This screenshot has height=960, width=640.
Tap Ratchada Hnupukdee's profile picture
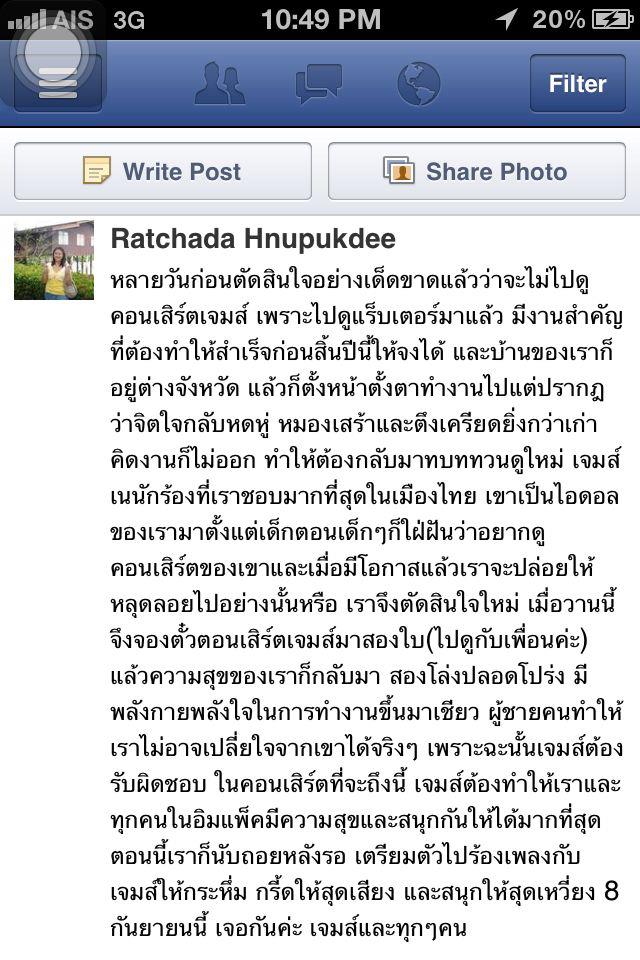(54, 260)
